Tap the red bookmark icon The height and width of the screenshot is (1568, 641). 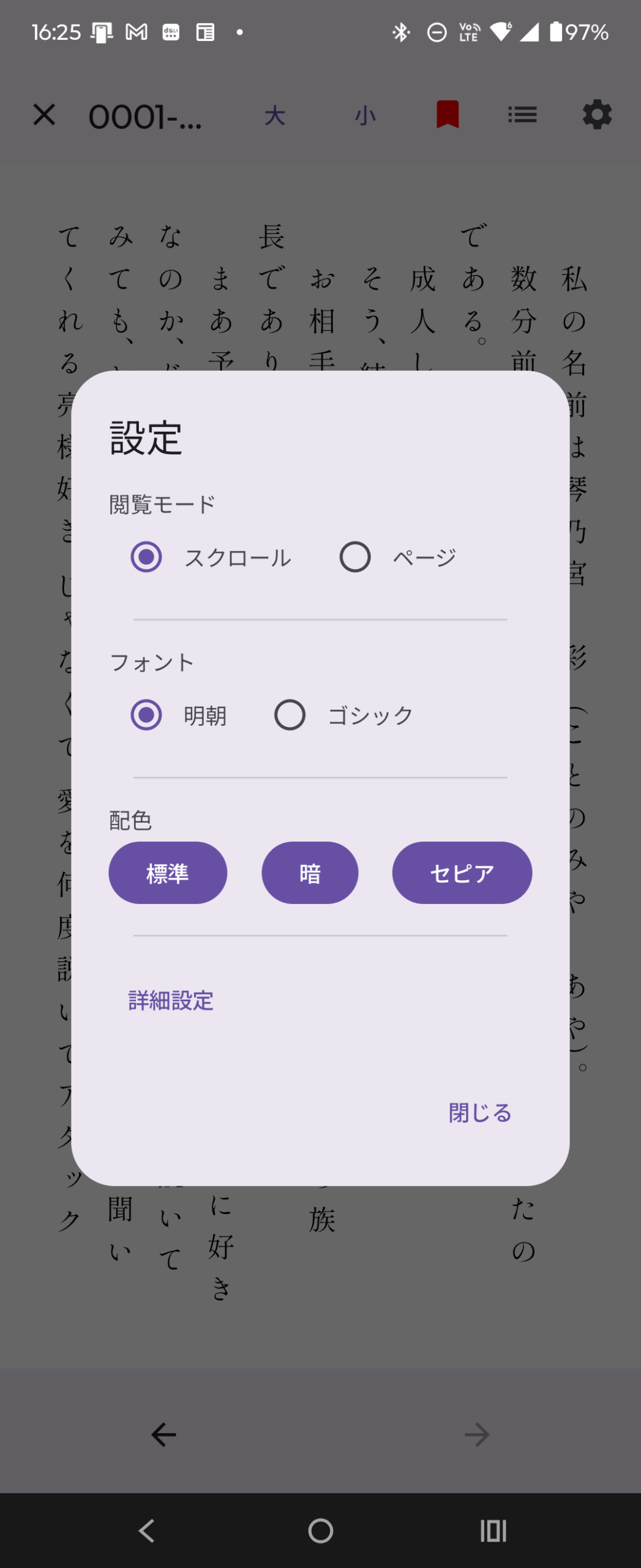[x=446, y=115]
